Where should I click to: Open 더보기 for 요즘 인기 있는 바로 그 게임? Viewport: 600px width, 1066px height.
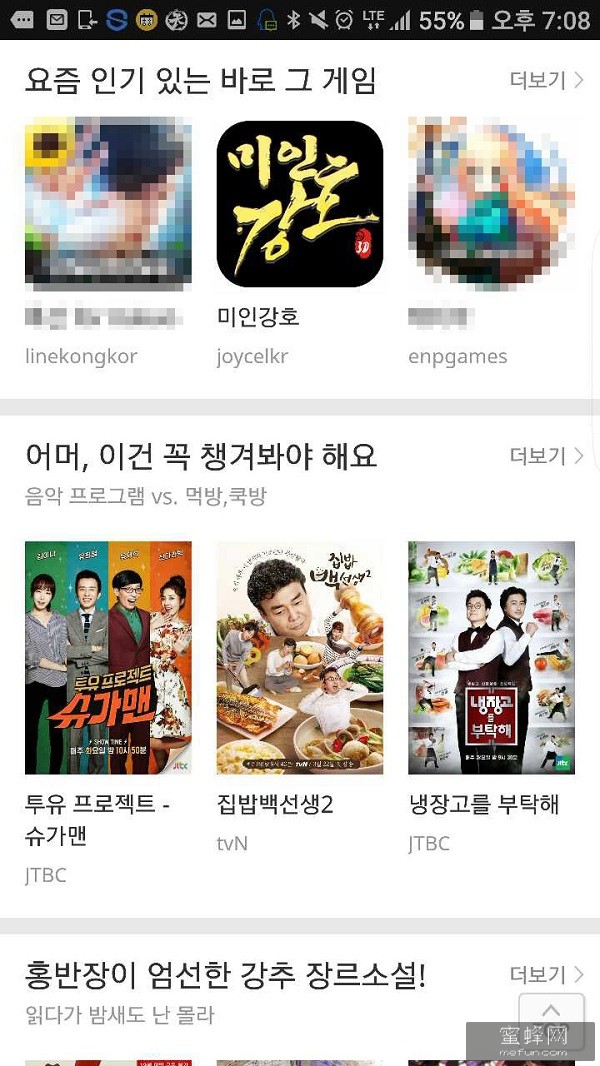[x=546, y=80]
